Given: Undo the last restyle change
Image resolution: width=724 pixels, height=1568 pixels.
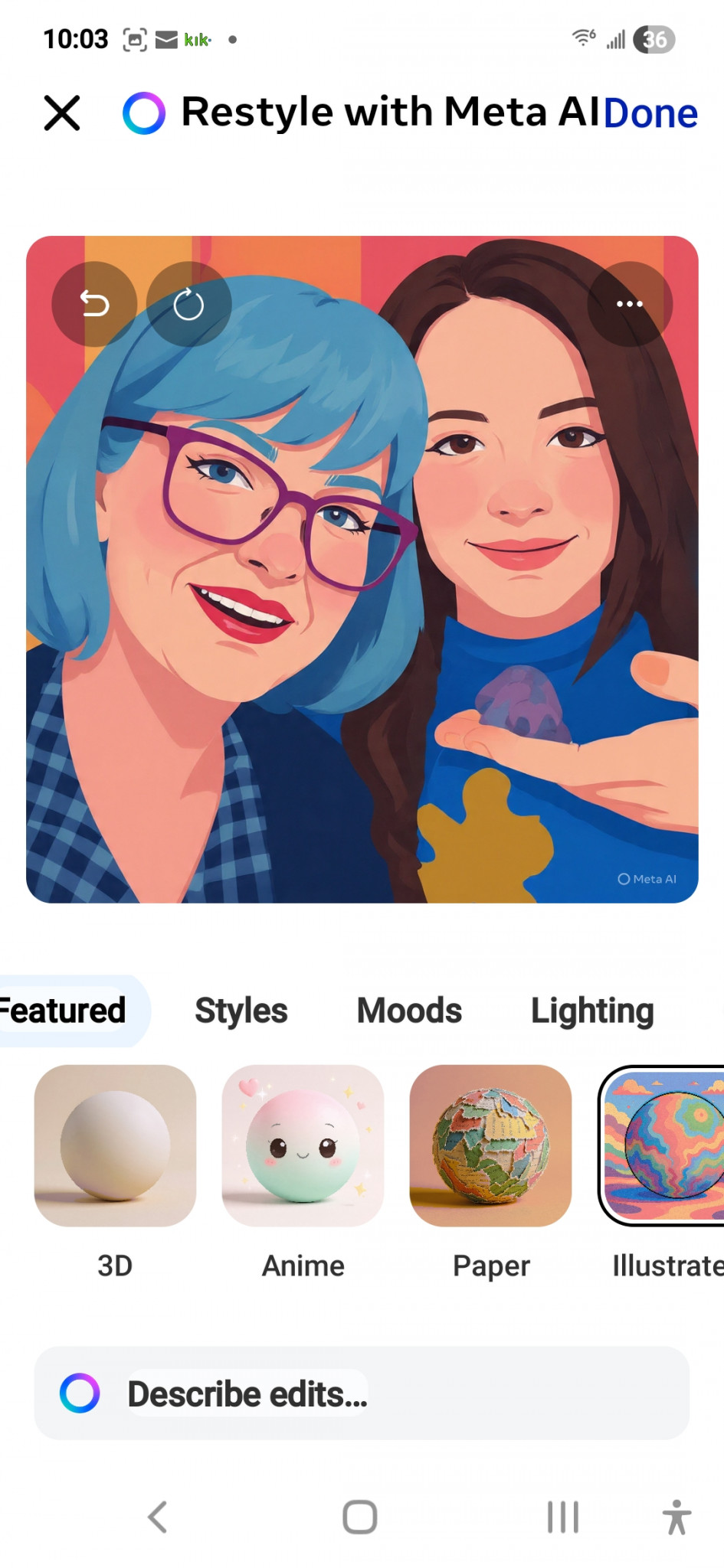Looking at the screenshot, I should [94, 305].
